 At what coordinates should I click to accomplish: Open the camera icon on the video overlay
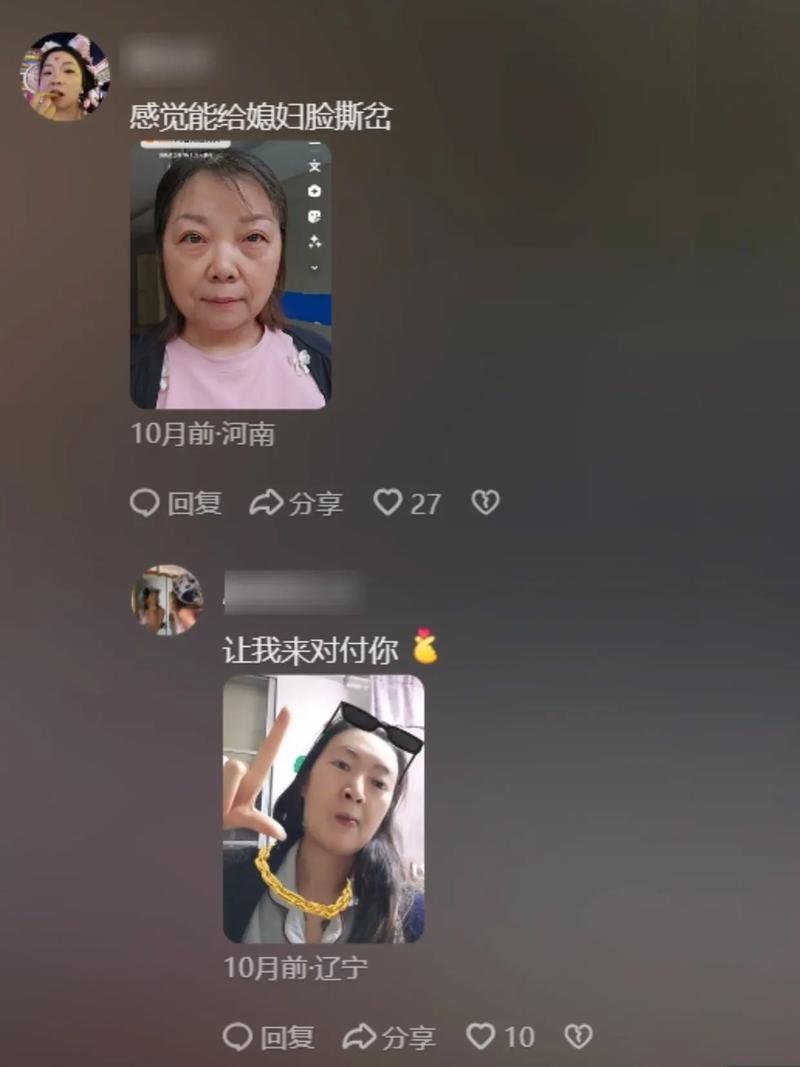point(315,191)
